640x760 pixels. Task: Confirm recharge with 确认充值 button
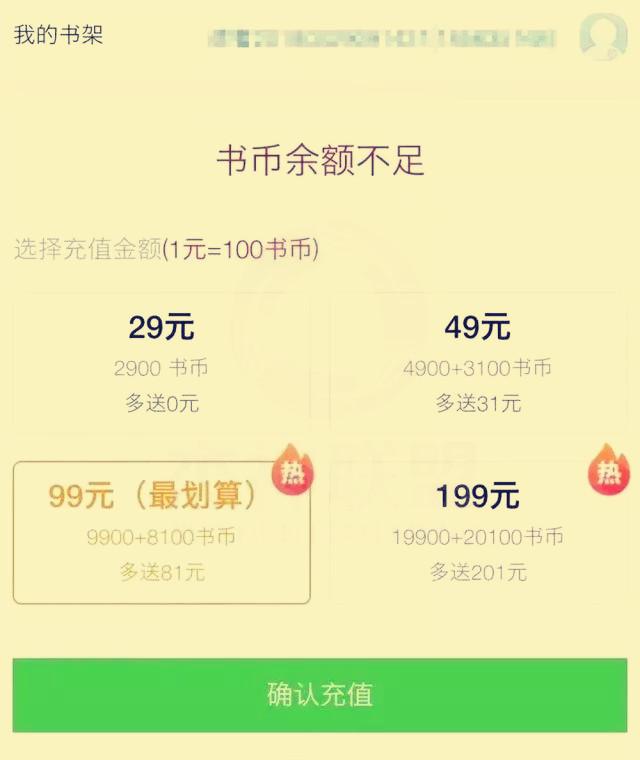320,695
